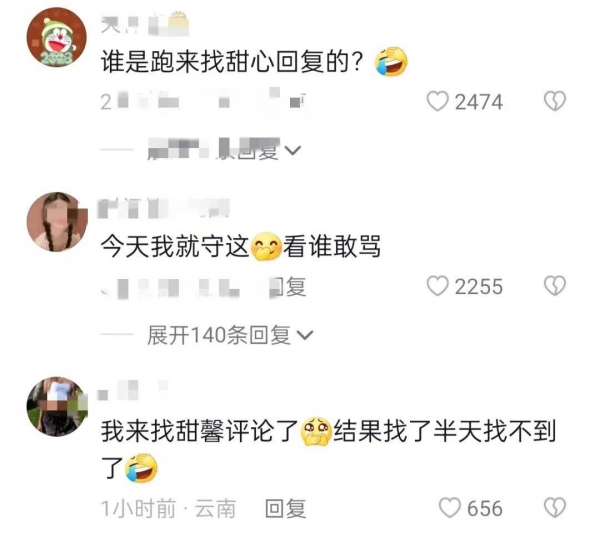Reply to the comment from 云南
The image size is (600, 538).
tap(285, 508)
